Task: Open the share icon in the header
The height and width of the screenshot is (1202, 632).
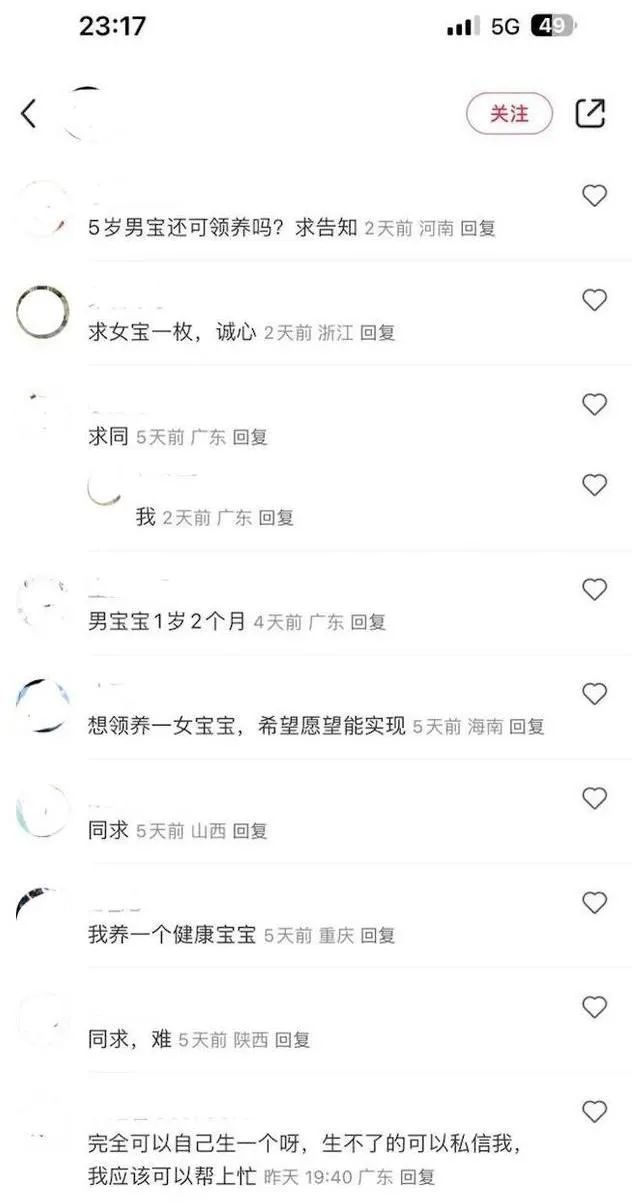Action: click(x=591, y=114)
